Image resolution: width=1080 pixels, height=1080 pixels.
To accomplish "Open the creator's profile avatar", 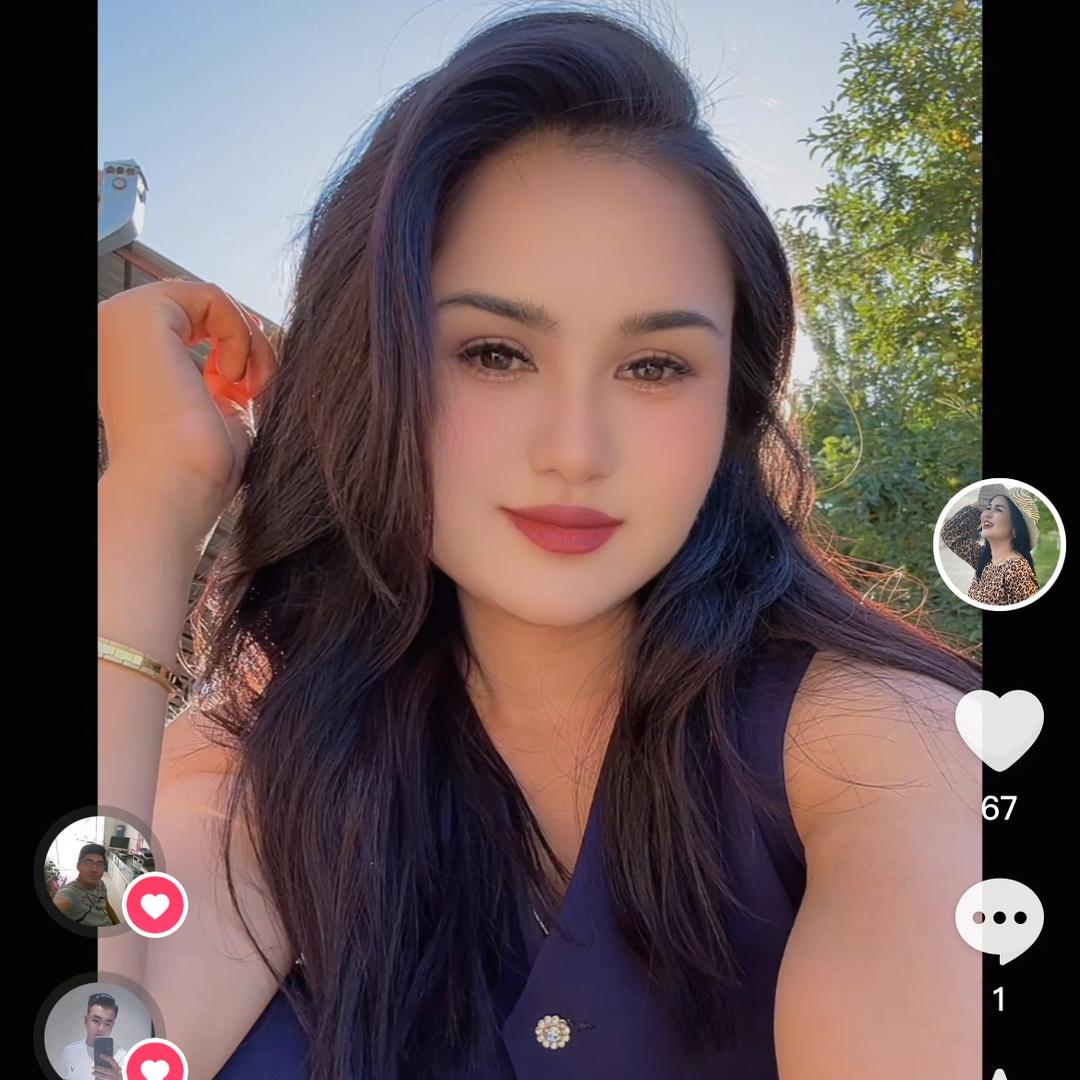I will pyautogui.click(x=999, y=544).
